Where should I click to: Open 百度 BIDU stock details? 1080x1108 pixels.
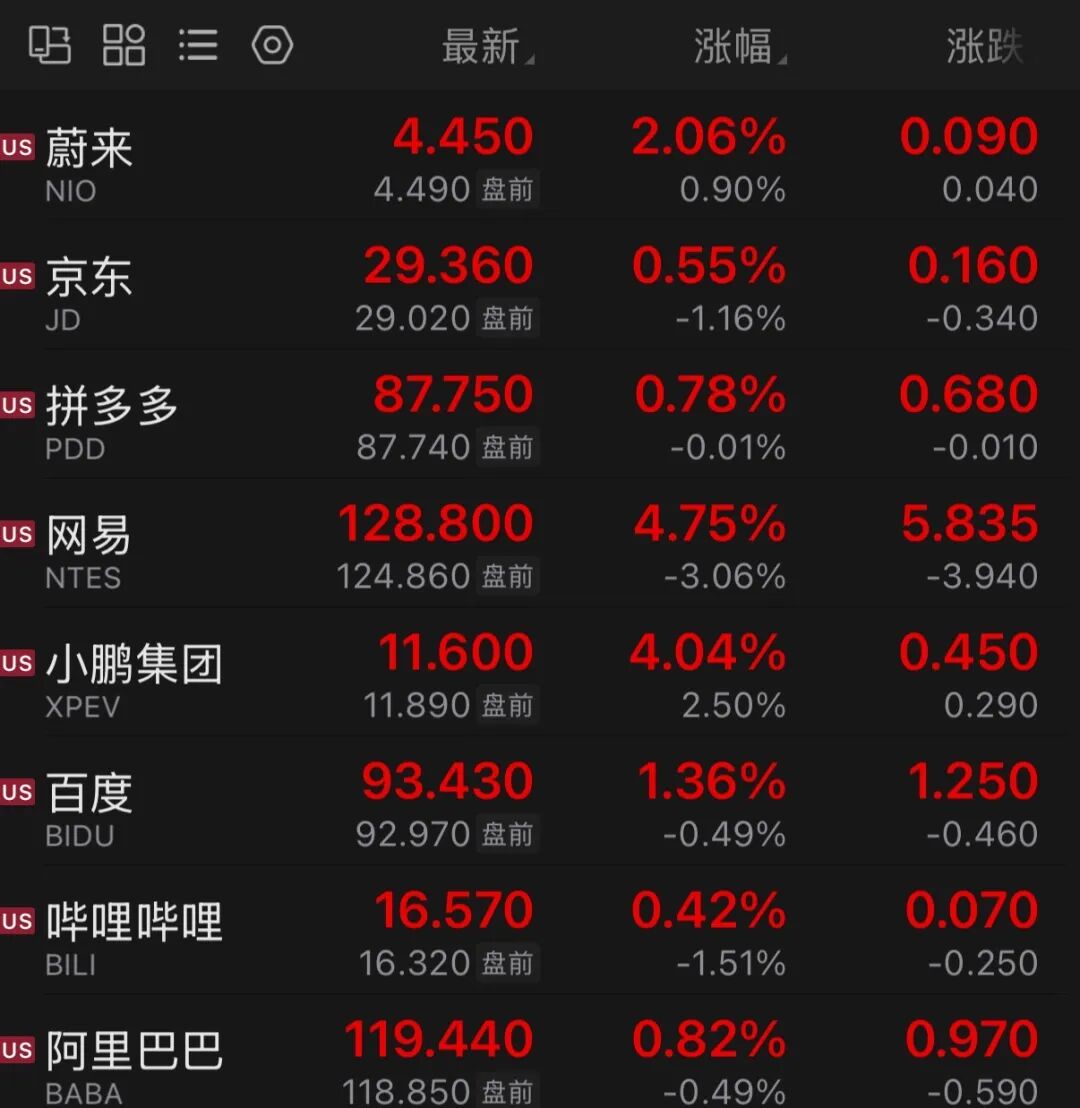tap(540, 805)
